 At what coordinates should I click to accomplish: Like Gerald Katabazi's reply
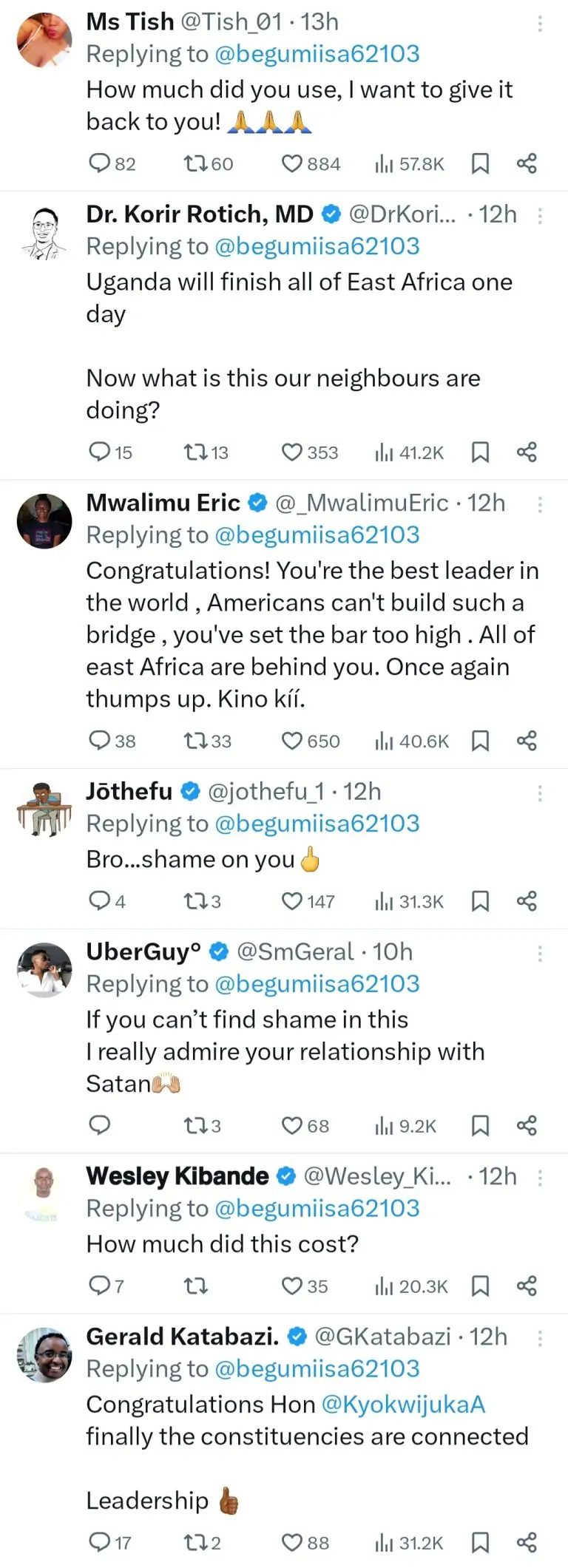coord(293,1542)
